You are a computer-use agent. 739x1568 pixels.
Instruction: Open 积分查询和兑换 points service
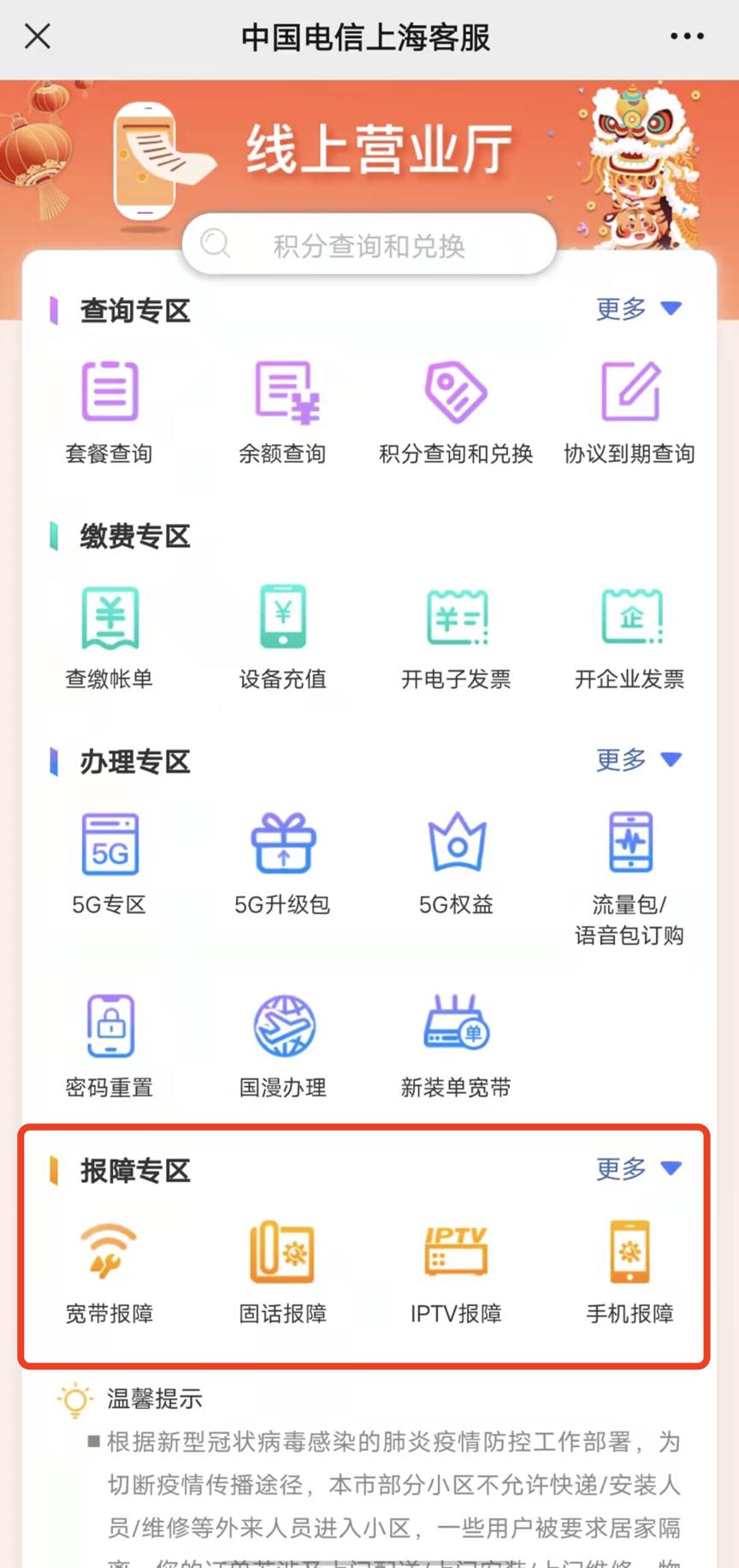tap(456, 411)
